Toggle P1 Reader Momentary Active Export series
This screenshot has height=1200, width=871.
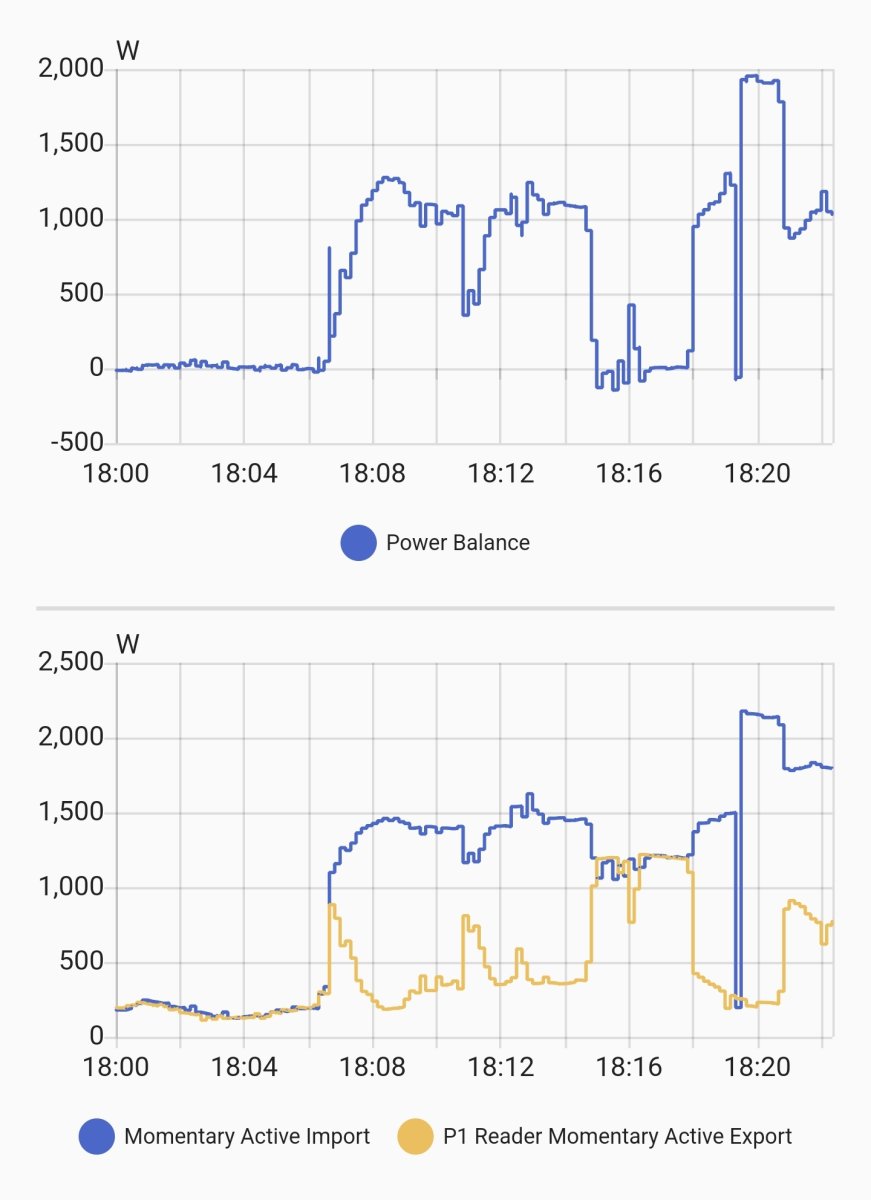click(596, 1136)
